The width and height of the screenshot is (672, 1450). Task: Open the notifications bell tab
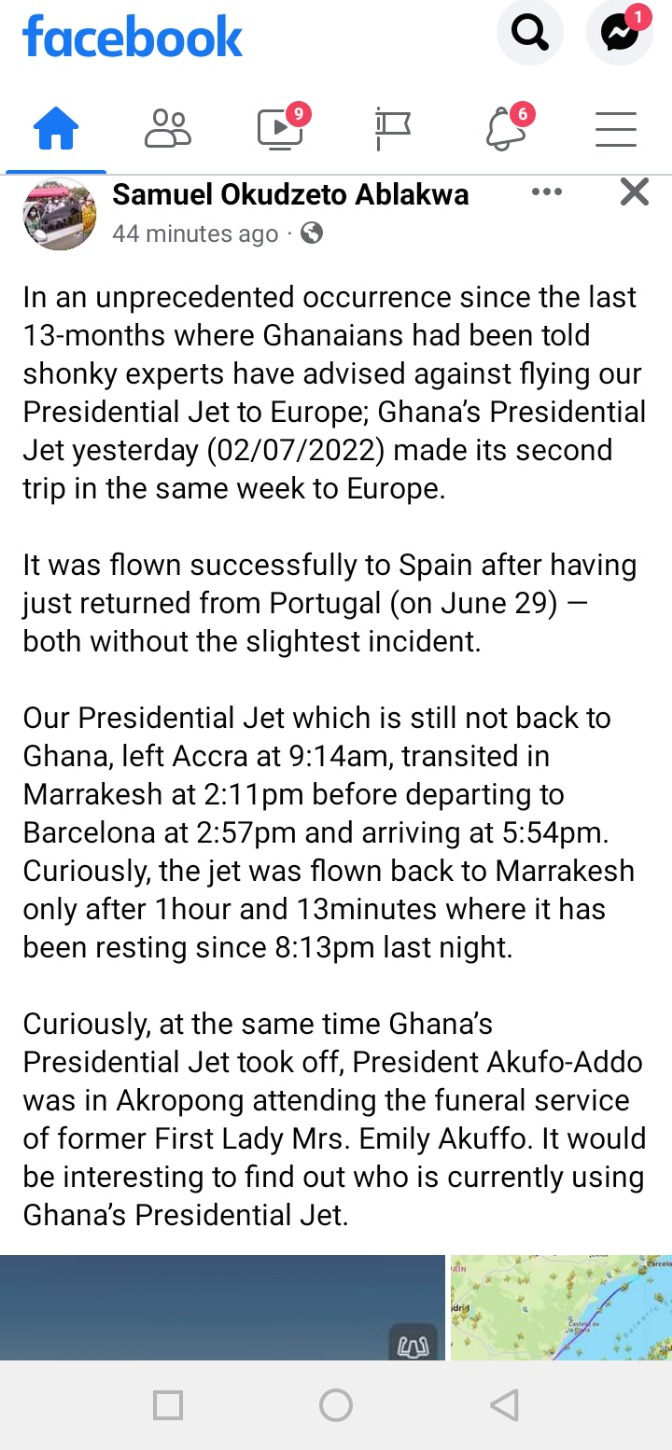(507, 127)
